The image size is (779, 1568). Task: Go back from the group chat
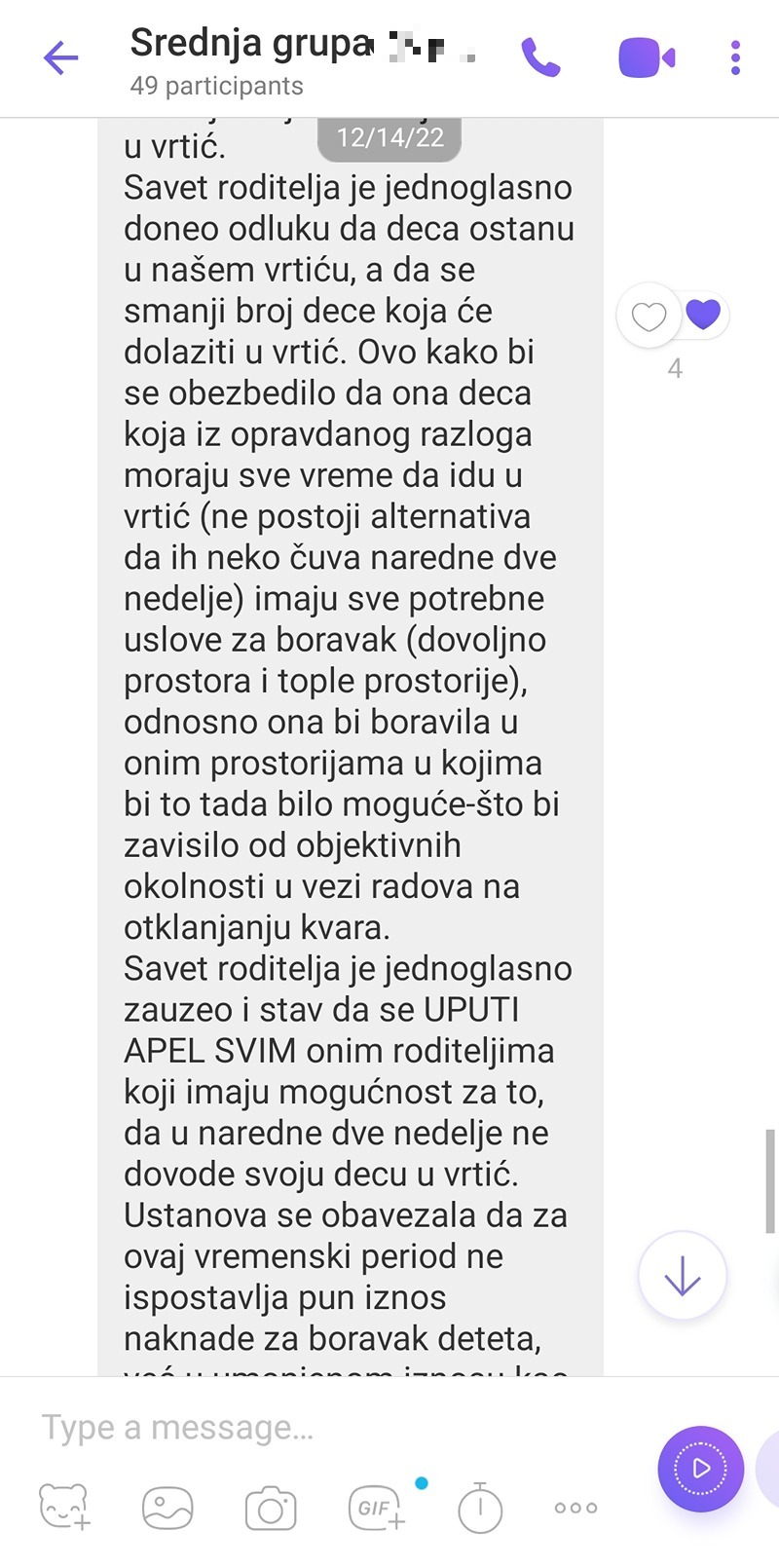point(60,58)
